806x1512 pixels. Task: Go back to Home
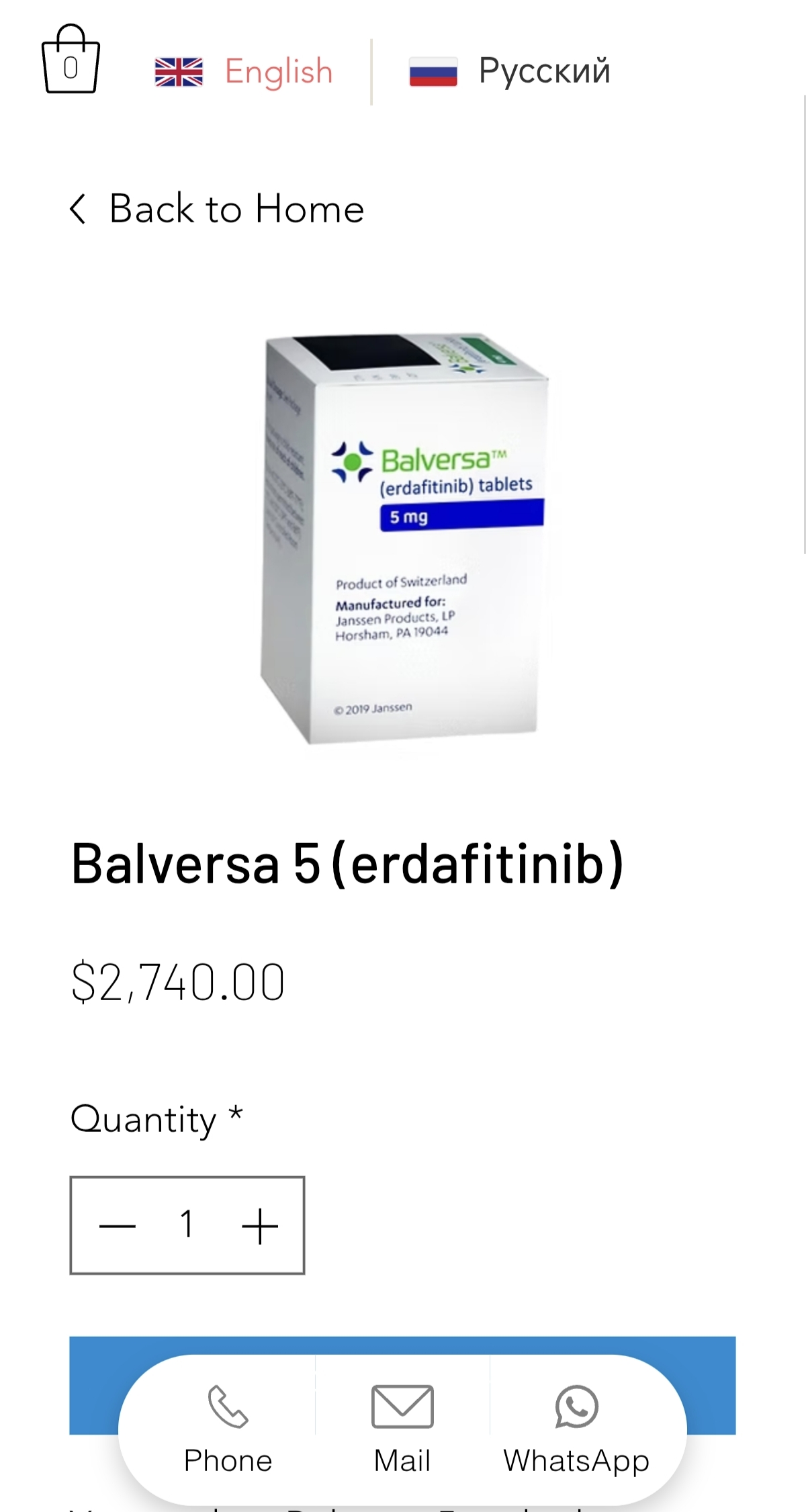(x=216, y=209)
